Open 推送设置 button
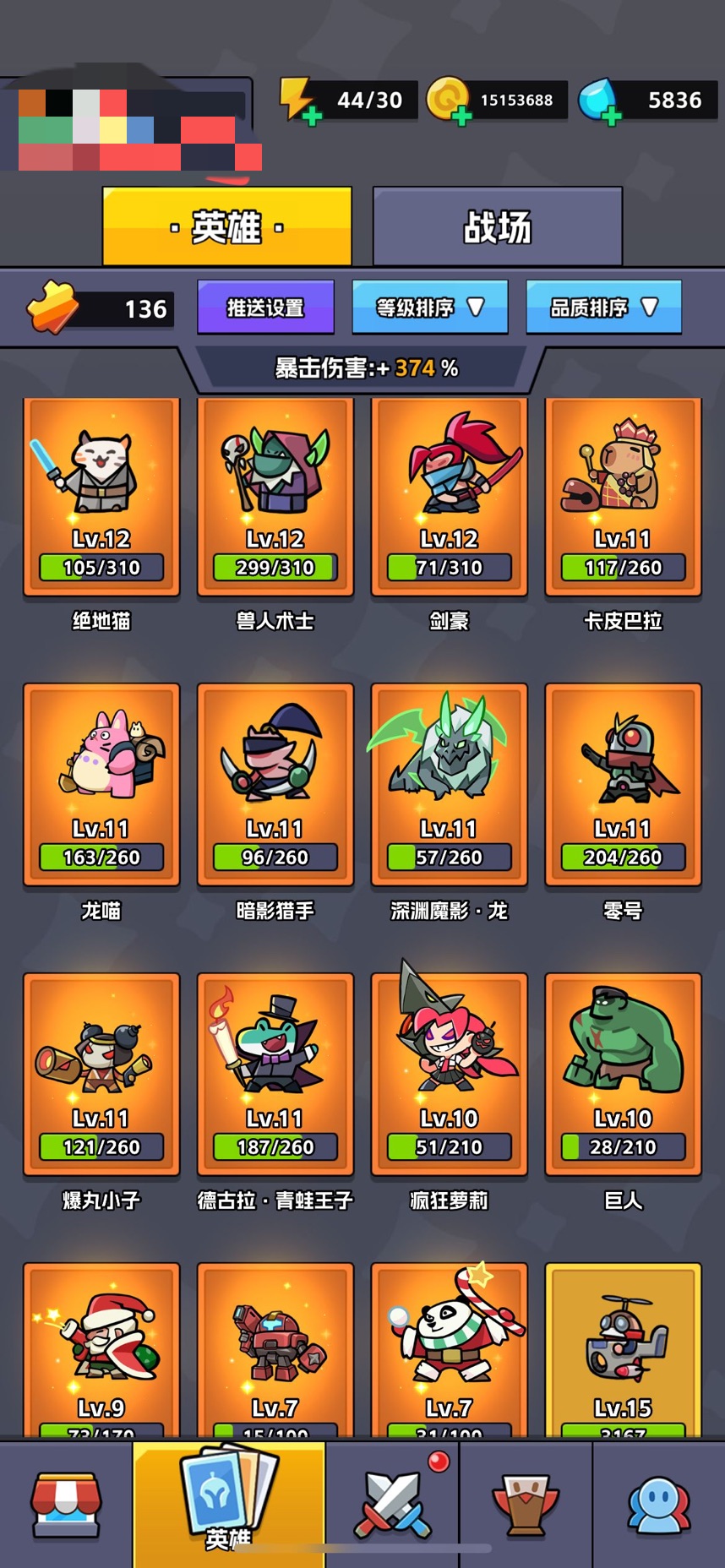 (265, 308)
